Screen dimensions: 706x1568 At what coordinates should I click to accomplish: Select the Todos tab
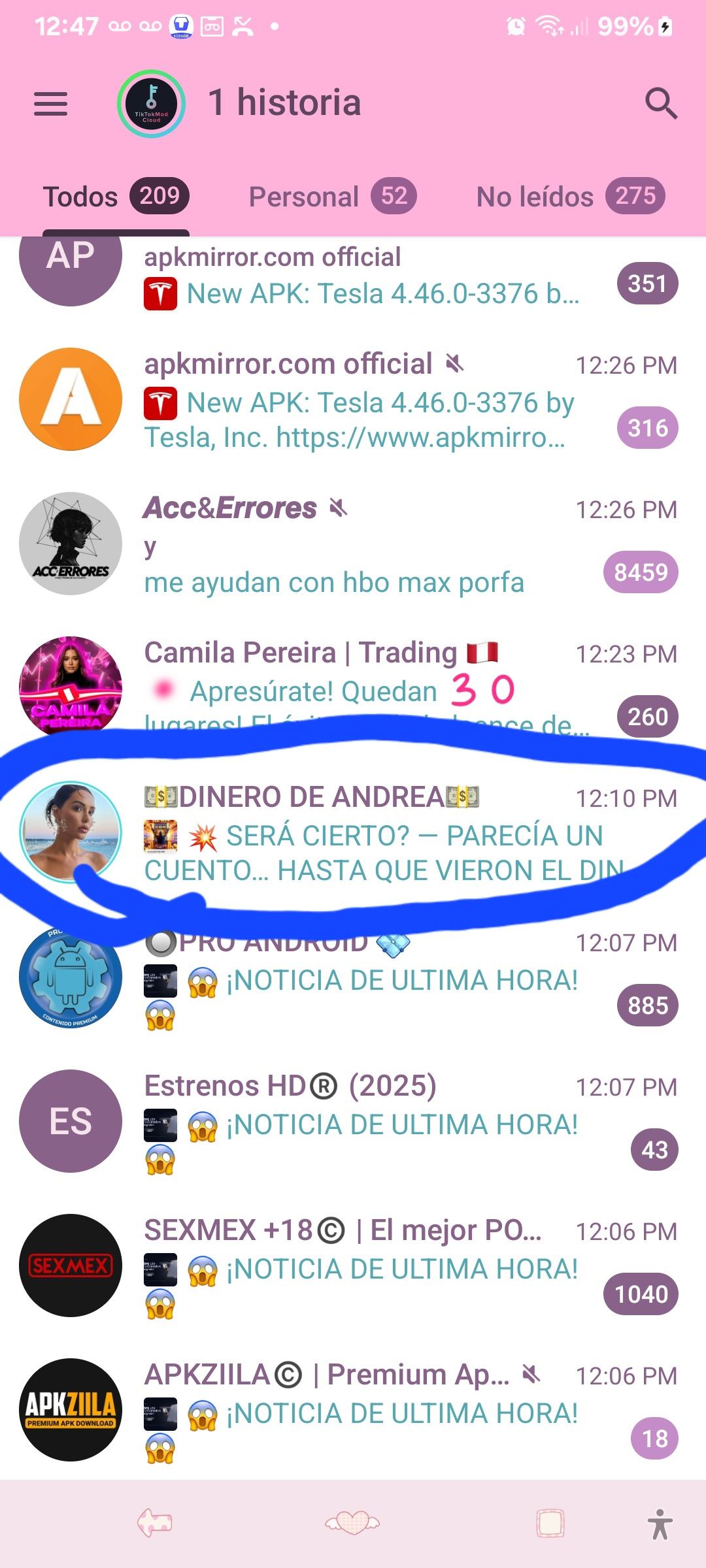click(116, 197)
